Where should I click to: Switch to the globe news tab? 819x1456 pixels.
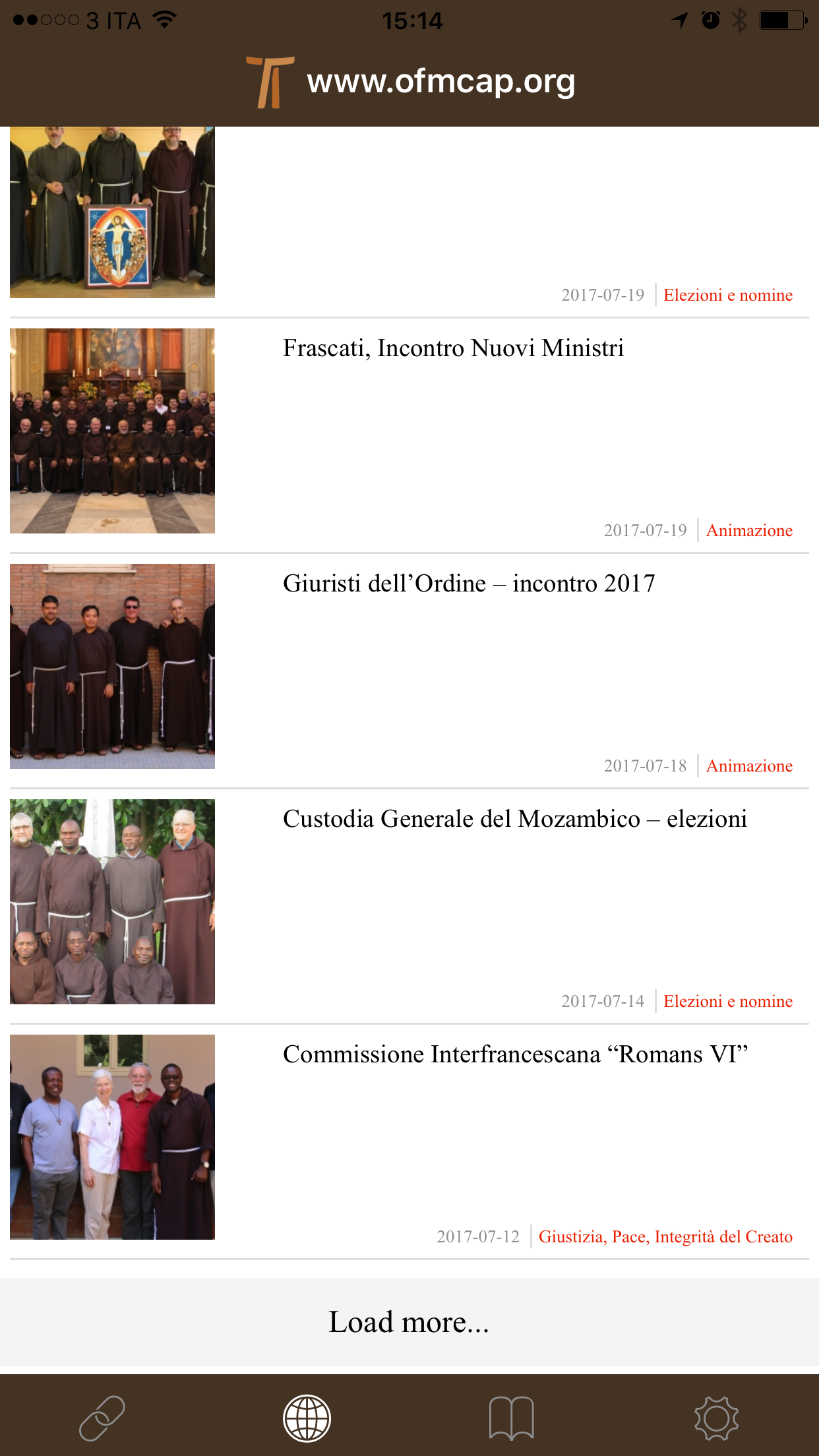[307, 1418]
